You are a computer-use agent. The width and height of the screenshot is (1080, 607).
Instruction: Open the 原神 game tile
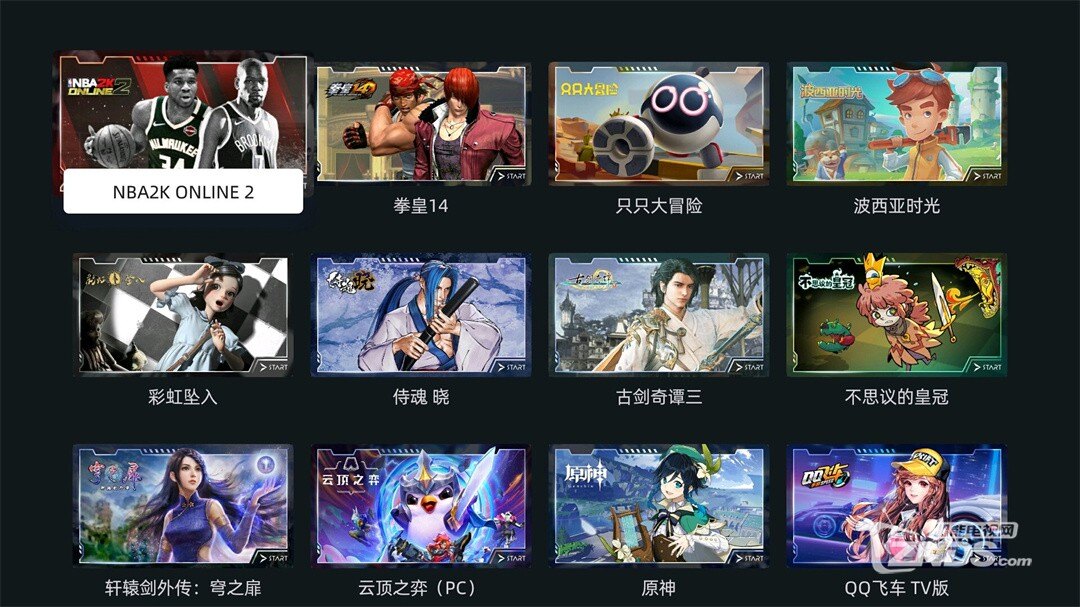tap(658, 505)
